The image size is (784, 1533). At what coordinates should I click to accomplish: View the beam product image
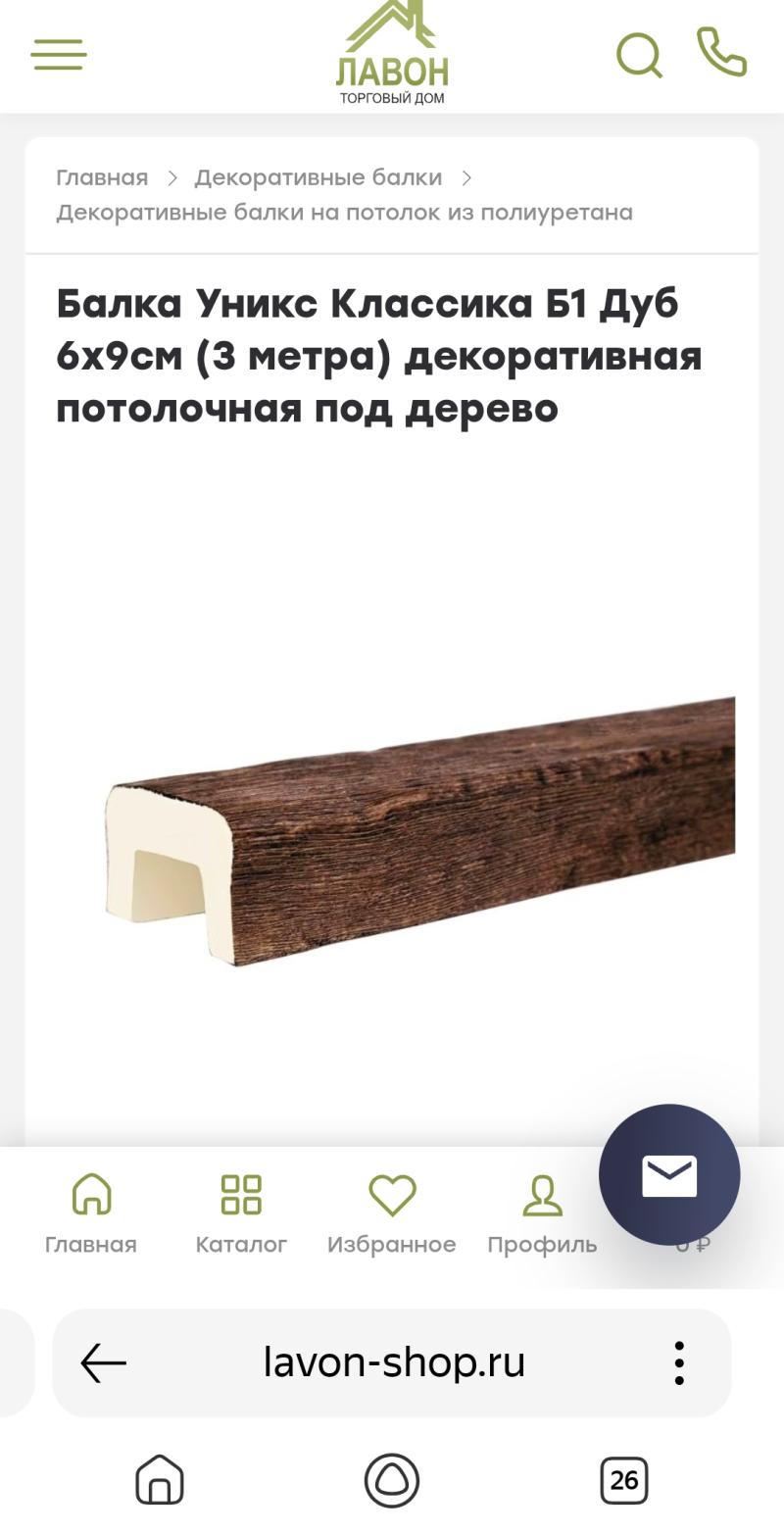coord(419,831)
